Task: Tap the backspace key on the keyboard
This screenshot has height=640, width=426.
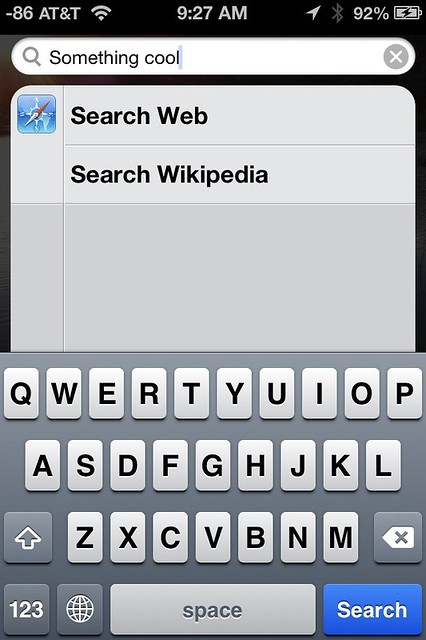Action: click(397, 538)
